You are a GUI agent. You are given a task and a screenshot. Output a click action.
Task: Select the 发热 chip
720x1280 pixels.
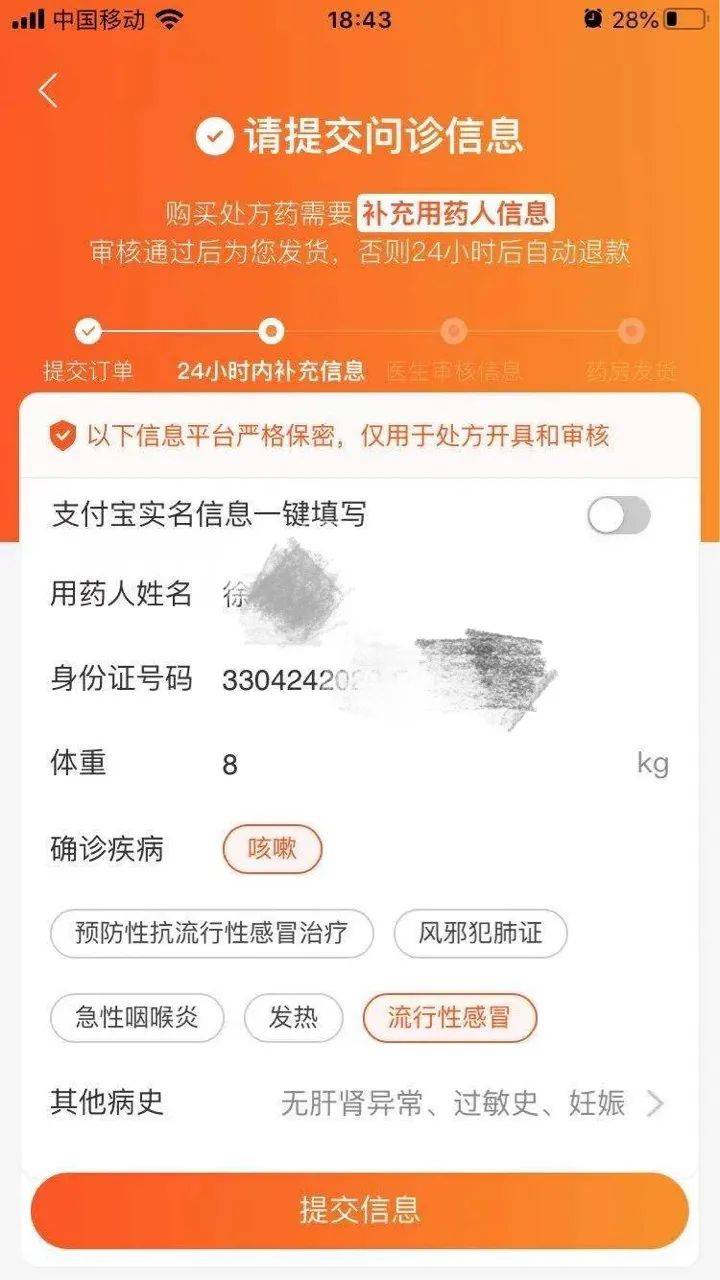point(293,1018)
